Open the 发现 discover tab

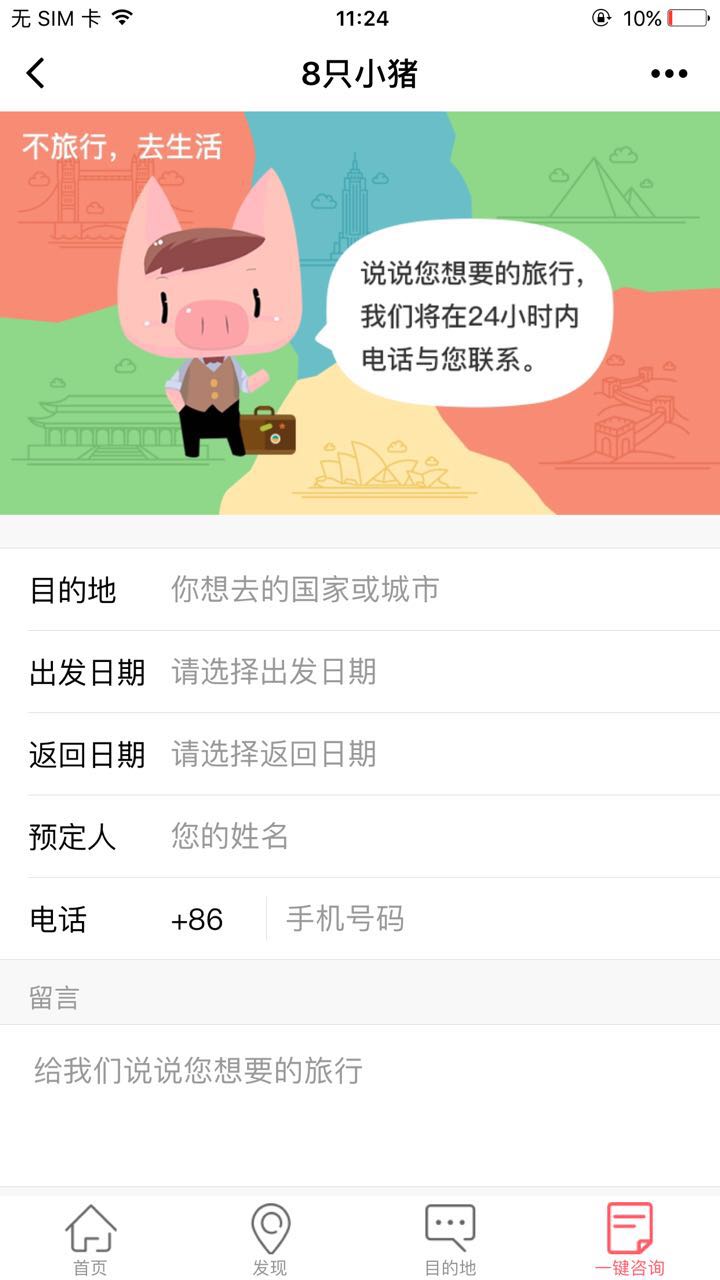pyautogui.click(x=270, y=1240)
